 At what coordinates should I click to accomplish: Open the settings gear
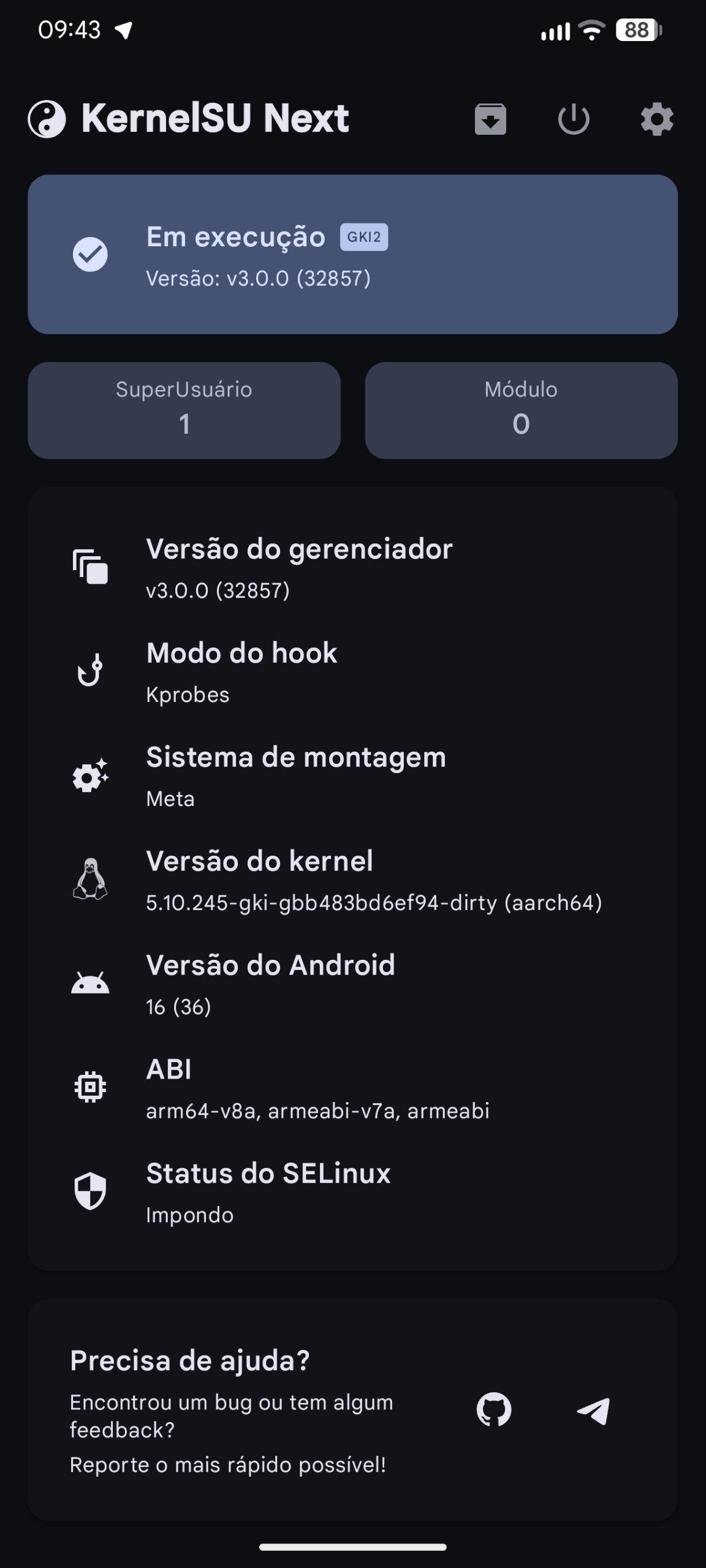click(657, 119)
